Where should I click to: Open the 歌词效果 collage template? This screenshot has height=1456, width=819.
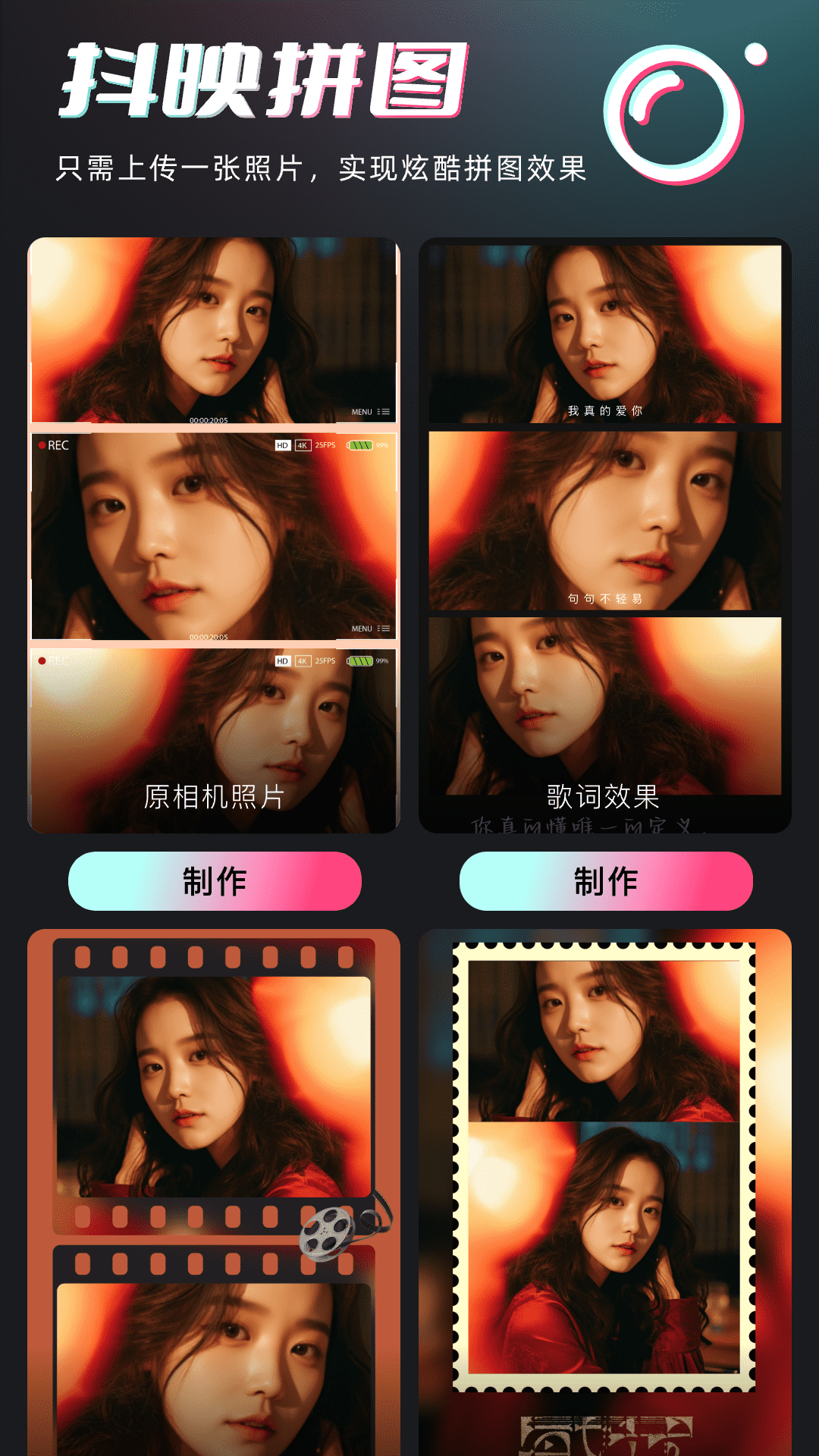tap(604, 535)
